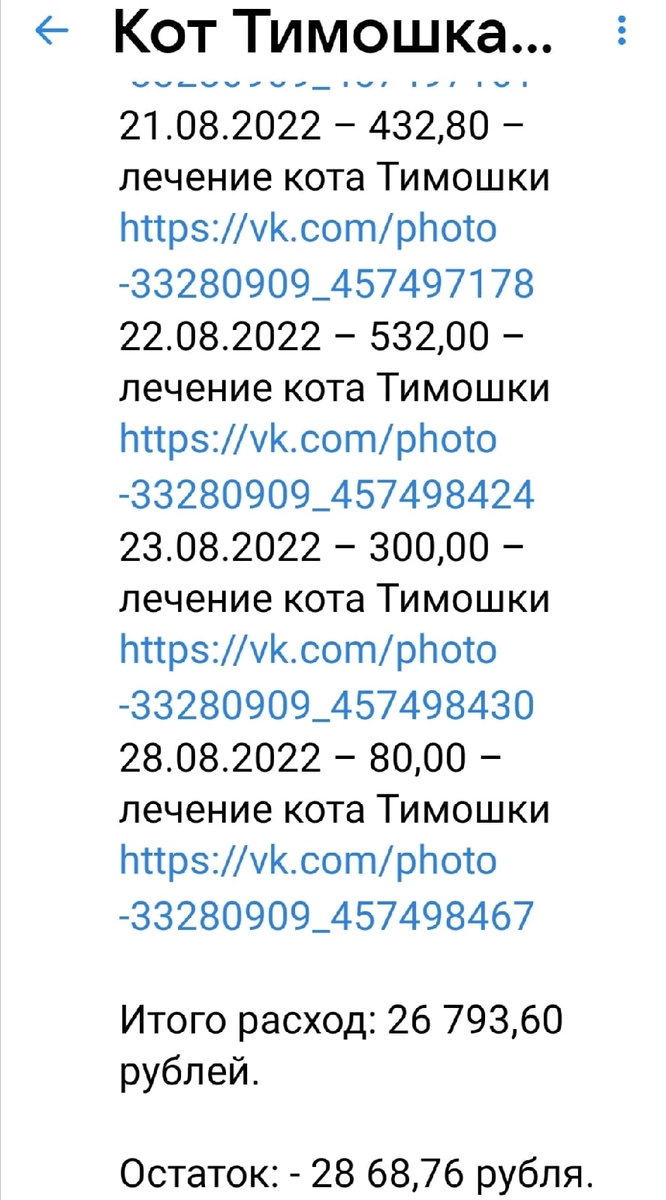
Task: Open the photo link ending in 457497178
Action: tap(327, 257)
